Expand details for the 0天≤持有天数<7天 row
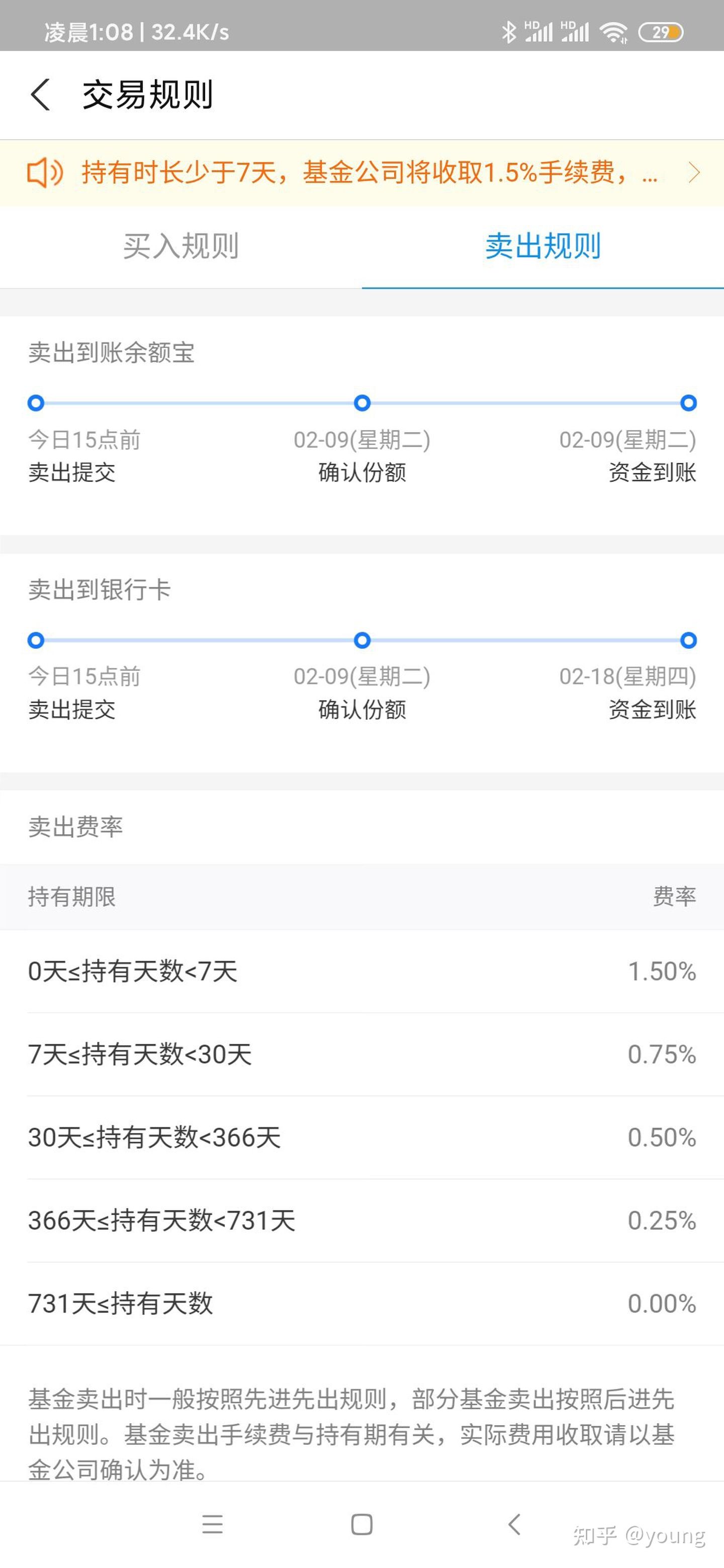The image size is (724, 1568). (361, 972)
